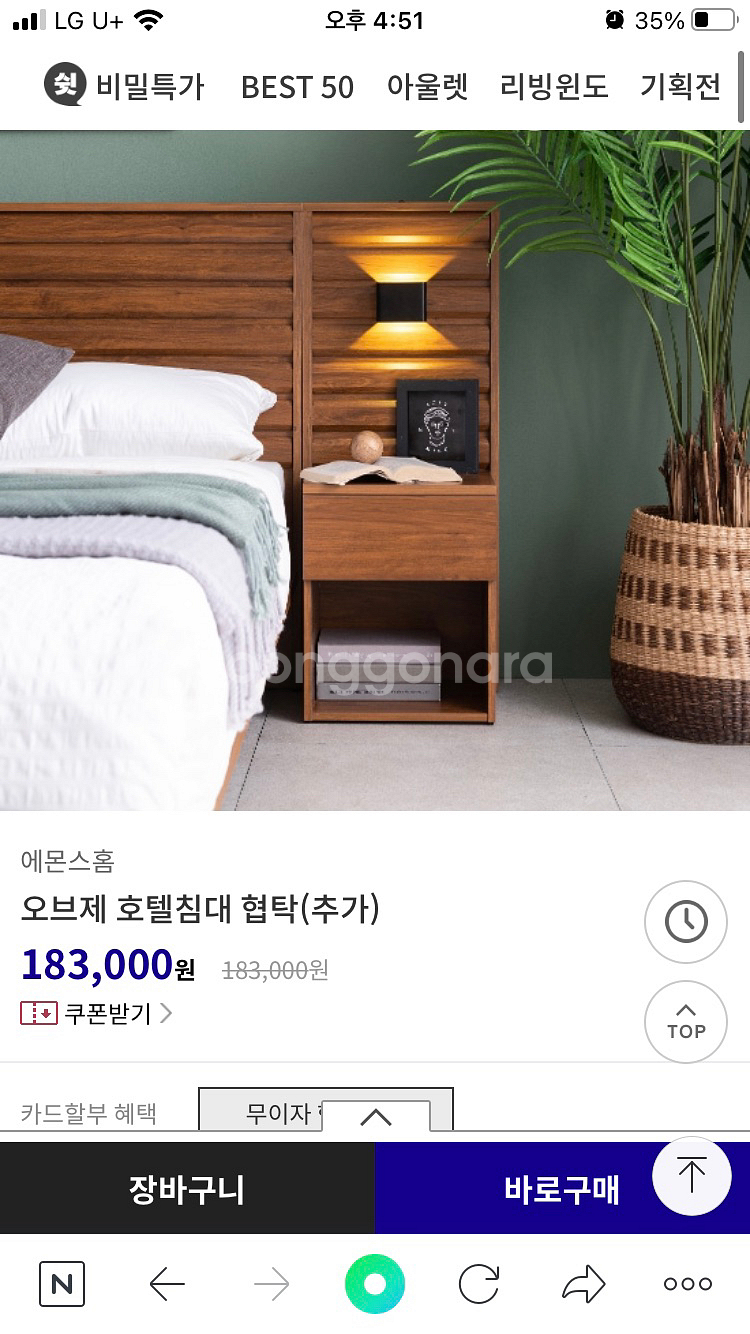Tap the floating up-arrow button
Screen dimensions: 750x1334
[x=692, y=1176]
